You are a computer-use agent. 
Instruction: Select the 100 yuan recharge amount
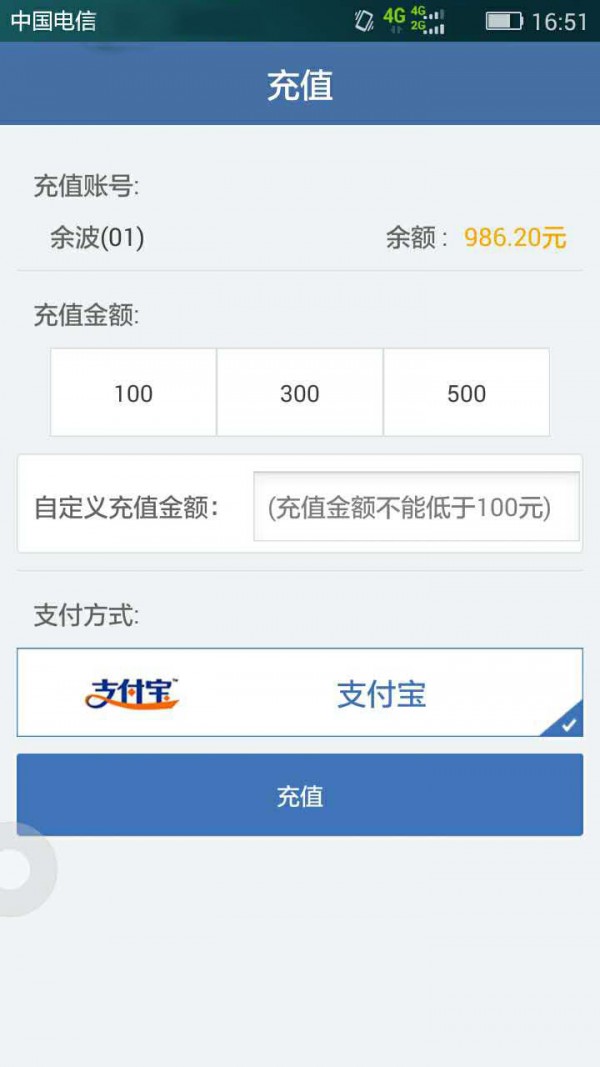(x=133, y=393)
